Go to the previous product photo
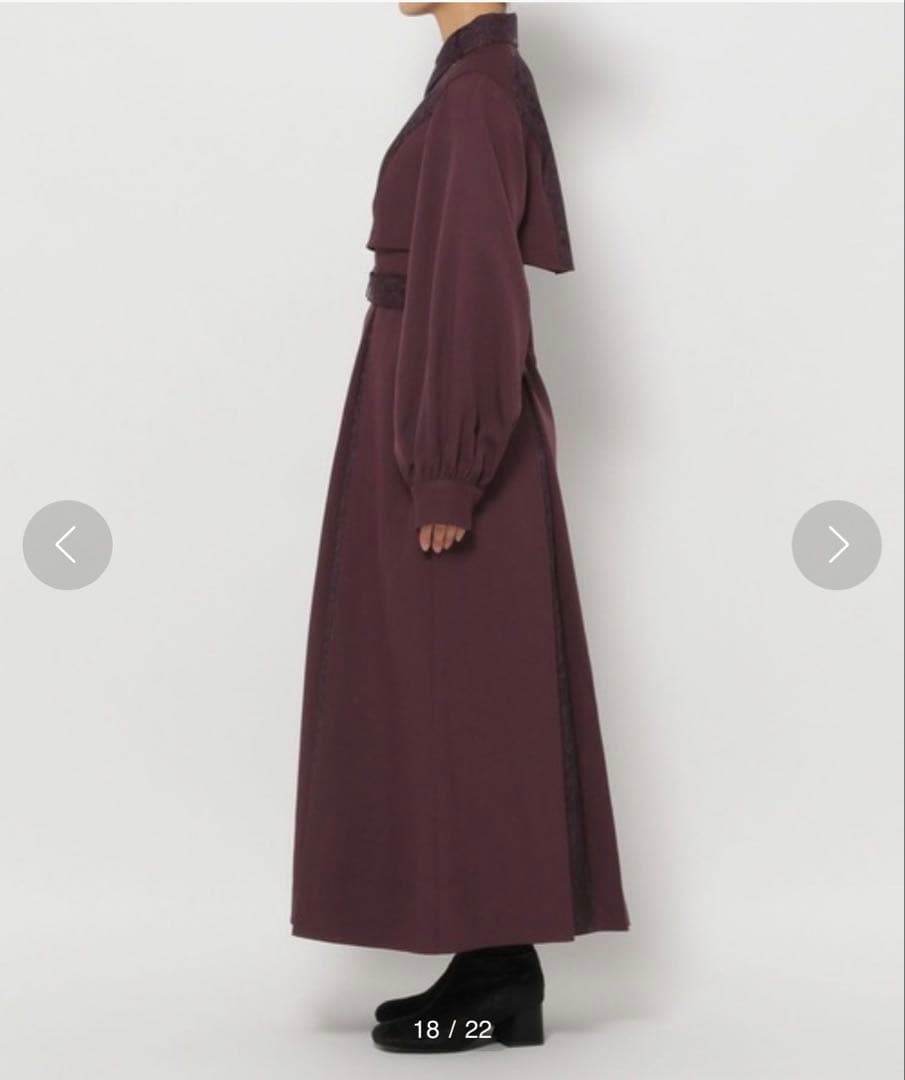Screen dimensions: 905x1080 67,545
